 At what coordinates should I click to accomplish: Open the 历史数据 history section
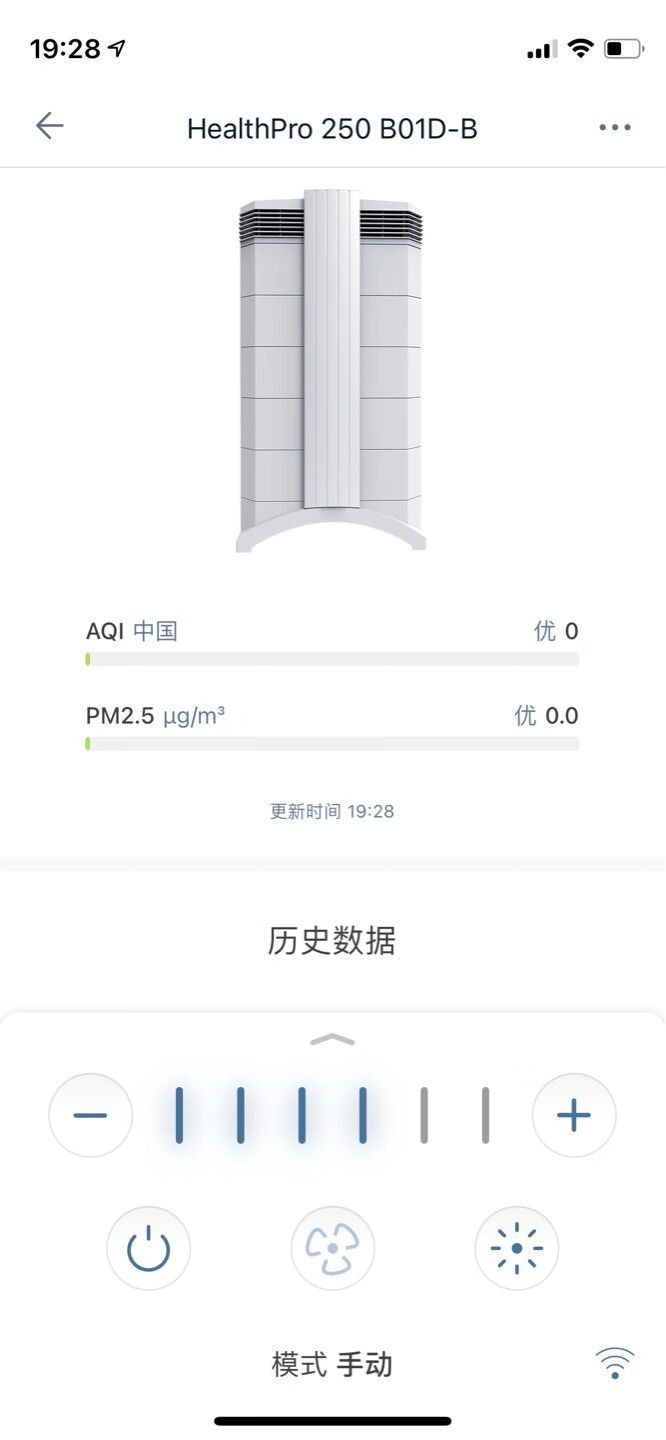click(x=332, y=941)
